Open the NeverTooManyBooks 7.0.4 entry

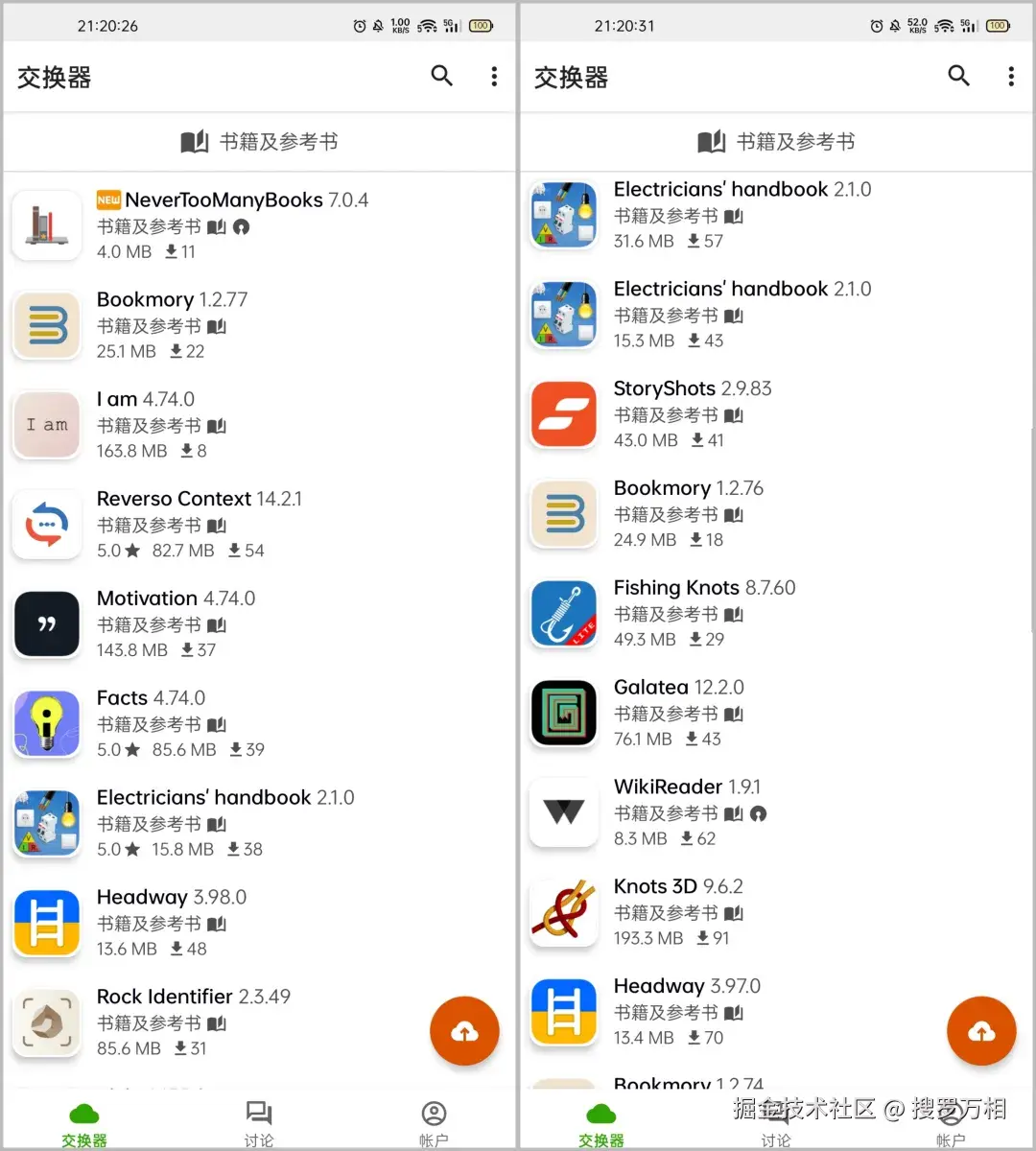click(231, 224)
